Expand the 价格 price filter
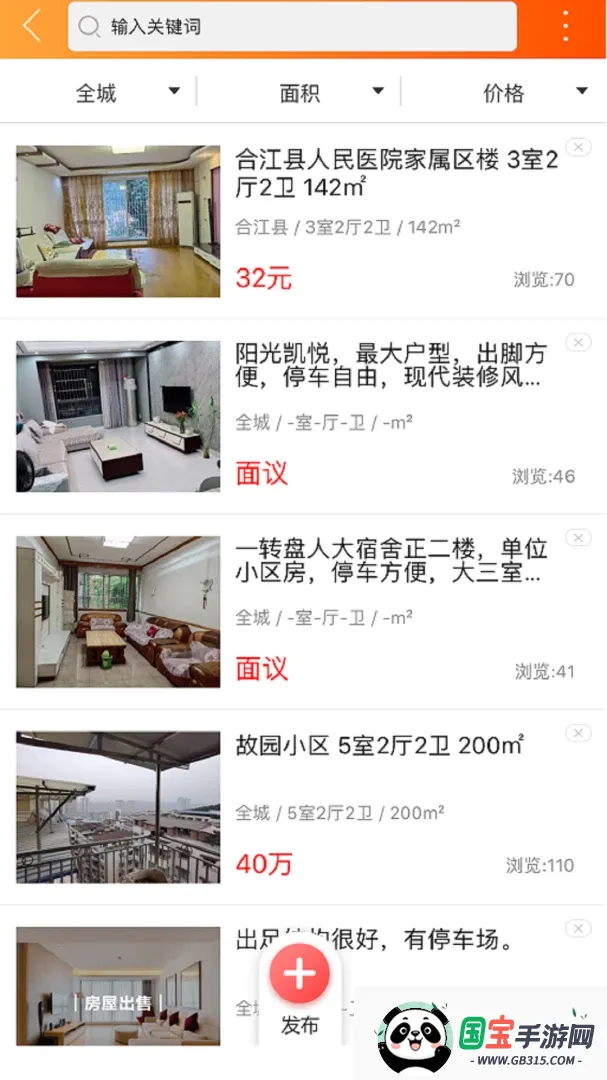 (x=535, y=92)
